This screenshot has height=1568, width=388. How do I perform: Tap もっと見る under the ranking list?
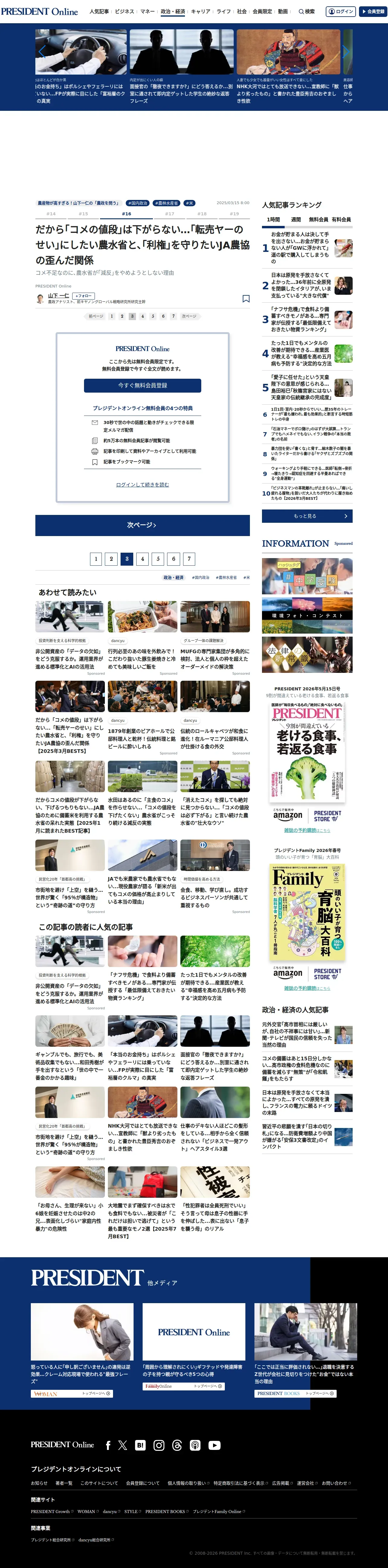pos(307,516)
